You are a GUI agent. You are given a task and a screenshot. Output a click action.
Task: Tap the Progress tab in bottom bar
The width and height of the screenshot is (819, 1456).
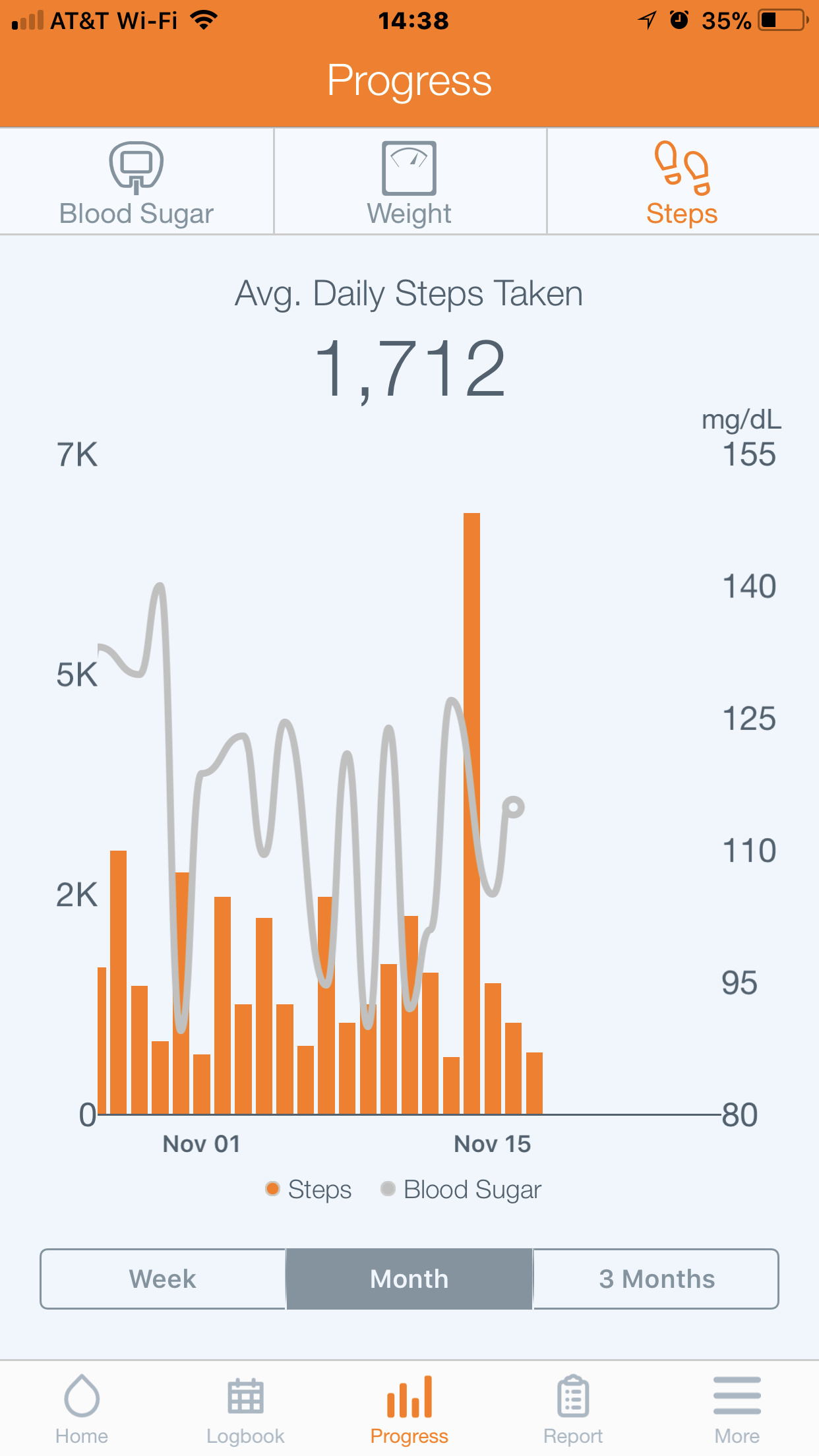point(409,1409)
